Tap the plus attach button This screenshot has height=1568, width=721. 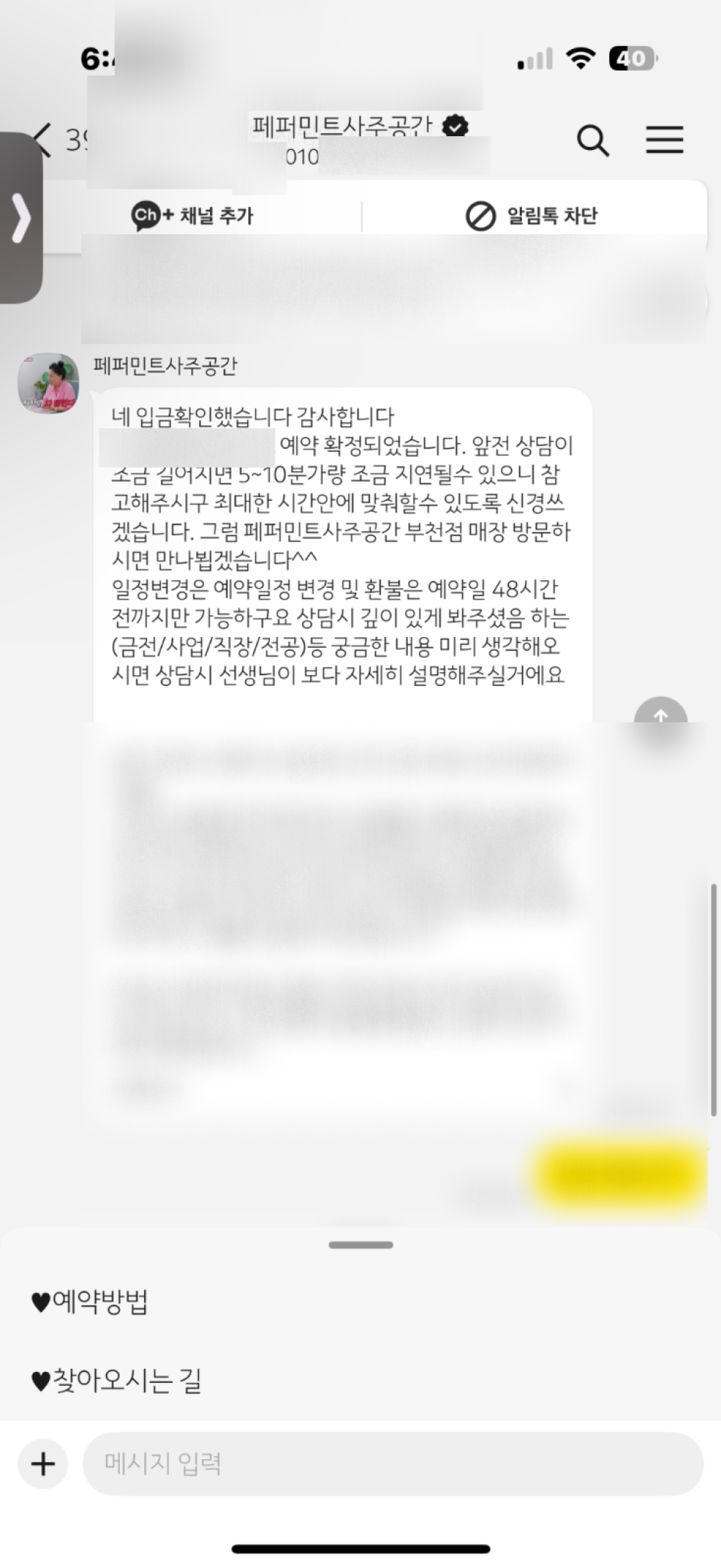click(43, 1464)
